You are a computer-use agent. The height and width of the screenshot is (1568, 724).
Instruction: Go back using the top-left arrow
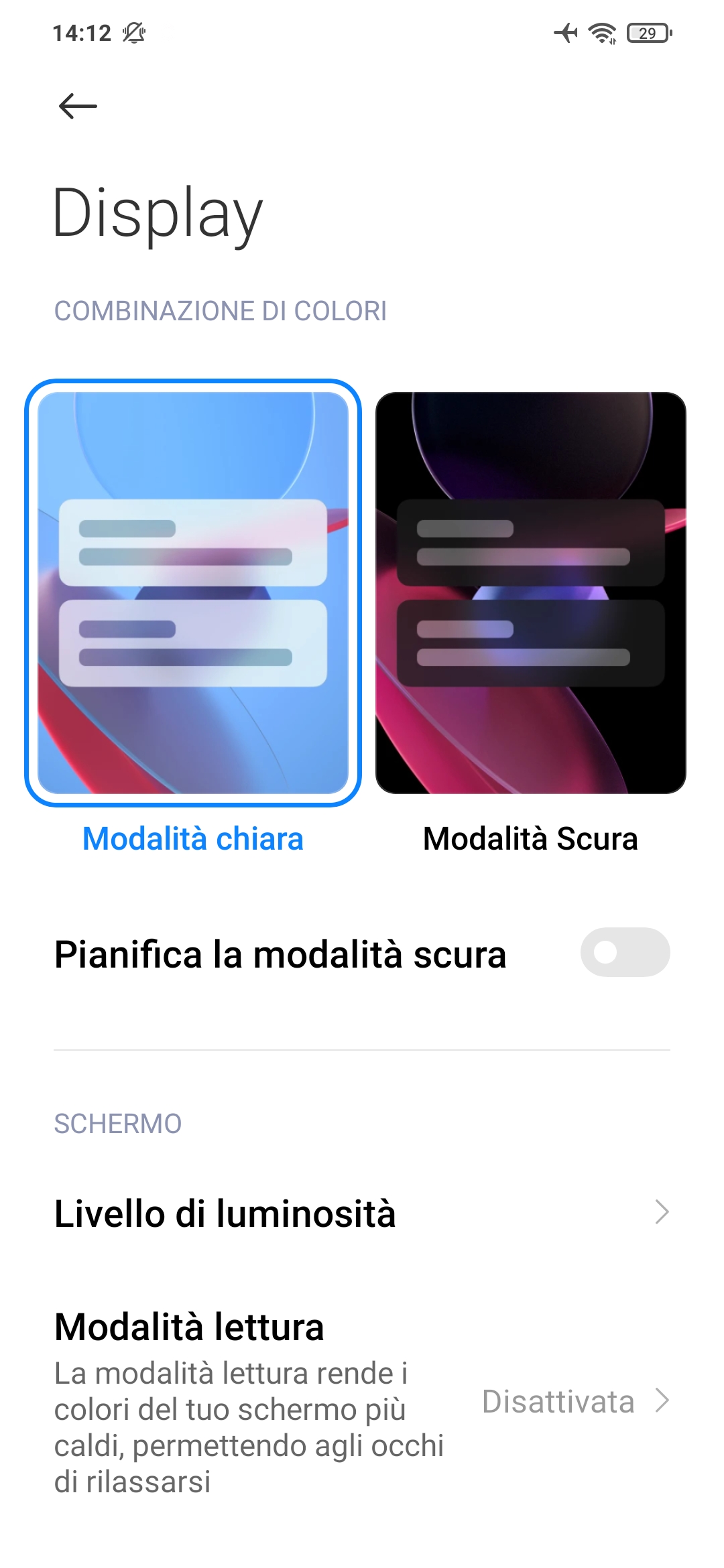coord(78,106)
